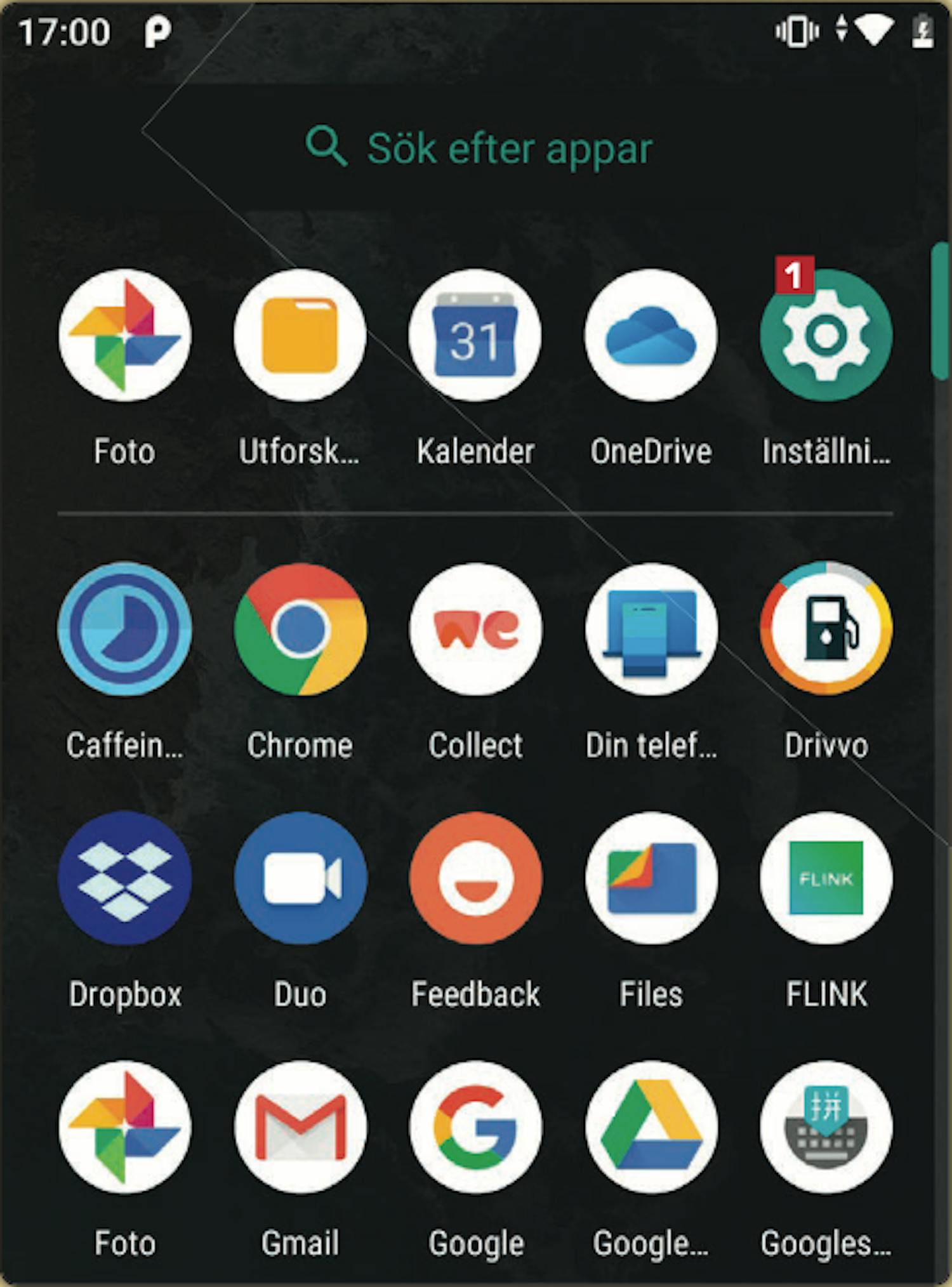This screenshot has height=1287, width=952.
Task: Start the Duo video calling app
Action: 300,878
